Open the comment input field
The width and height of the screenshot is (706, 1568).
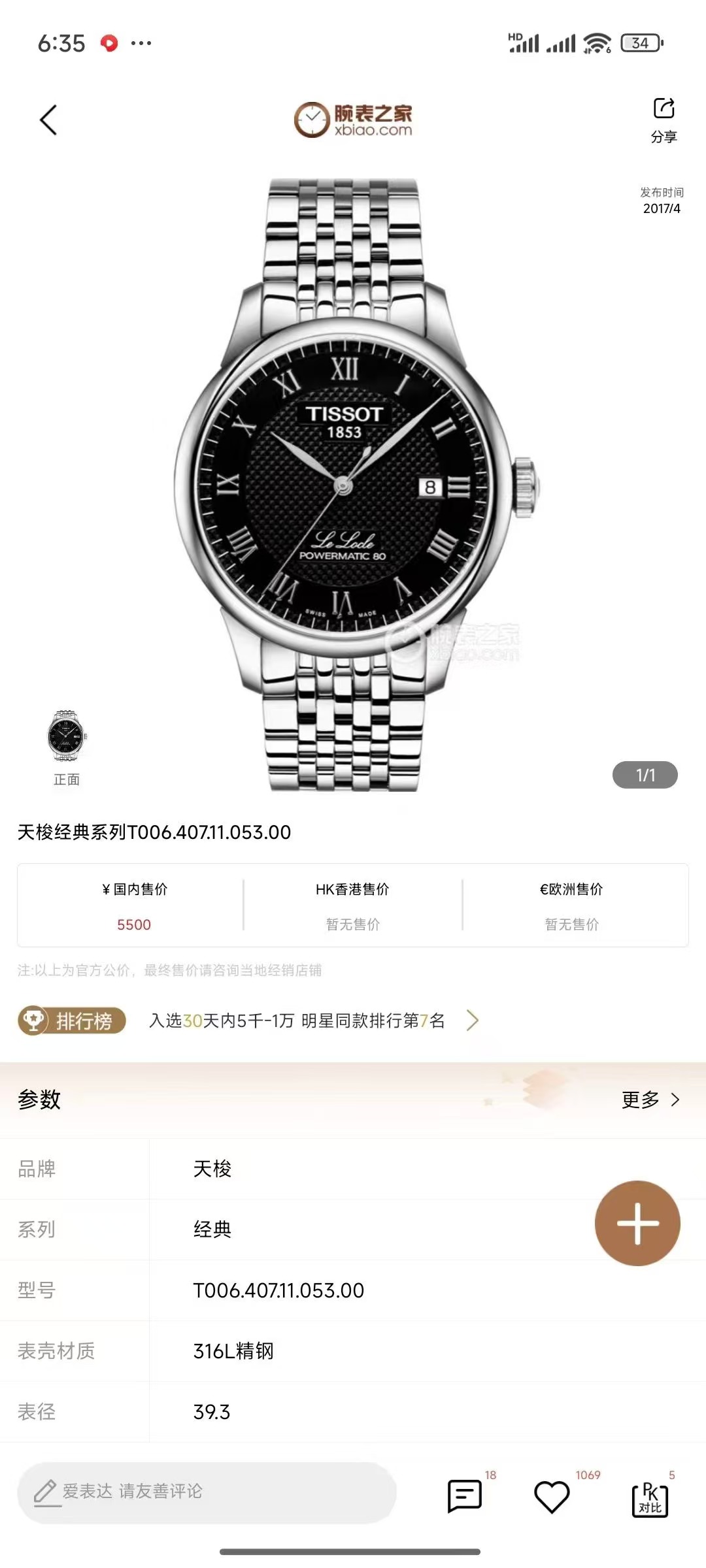click(207, 1492)
